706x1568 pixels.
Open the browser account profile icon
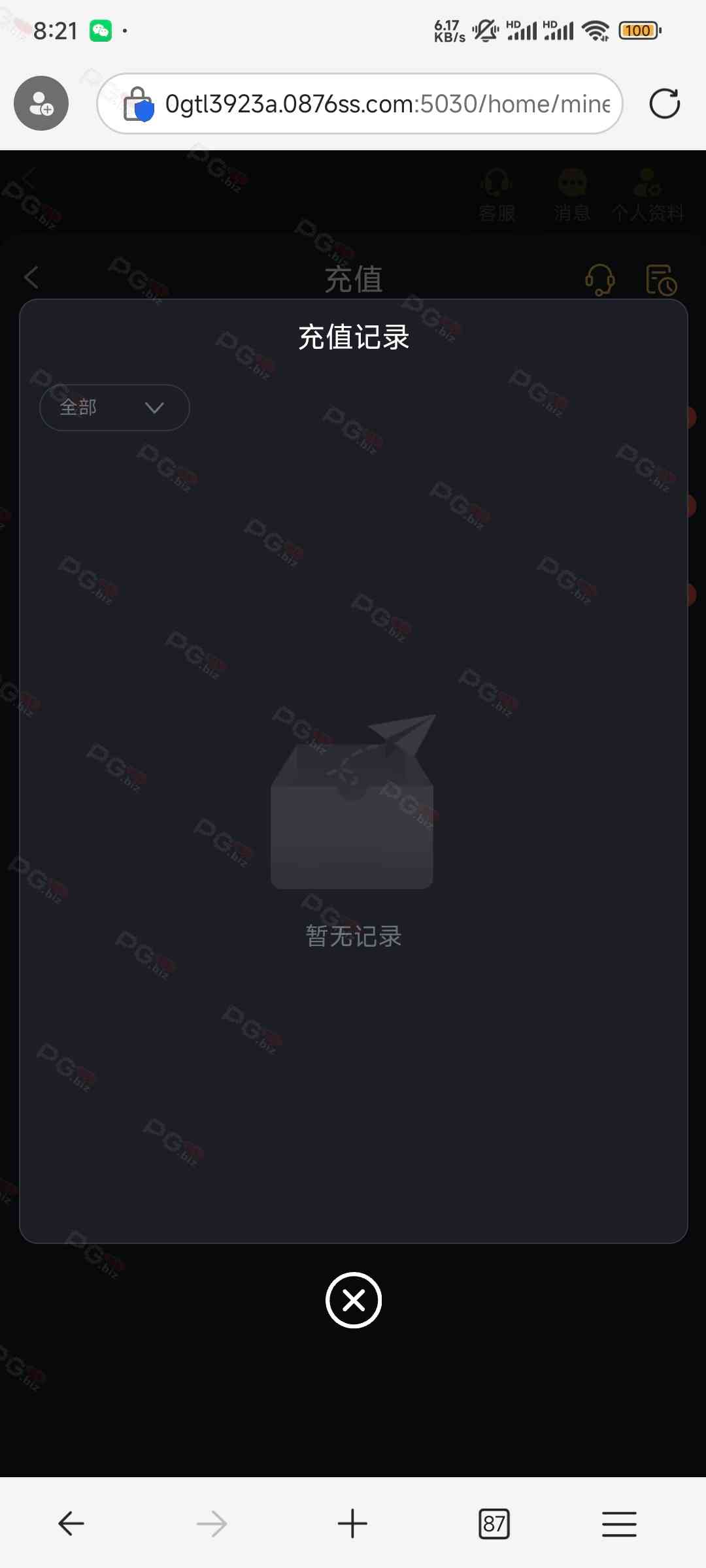pyautogui.click(x=41, y=104)
